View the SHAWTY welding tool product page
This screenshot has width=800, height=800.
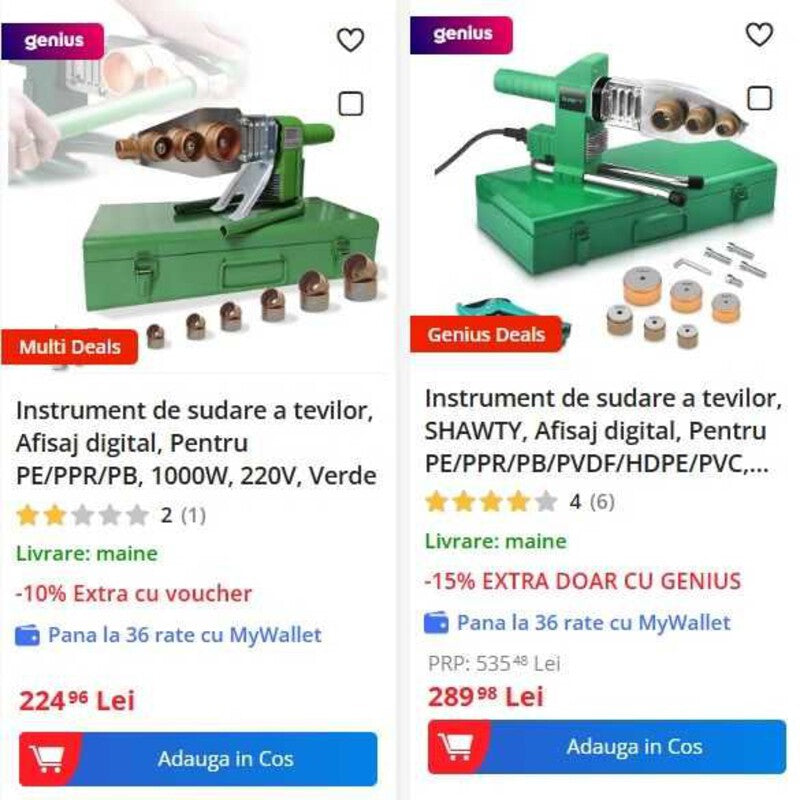(x=604, y=430)
